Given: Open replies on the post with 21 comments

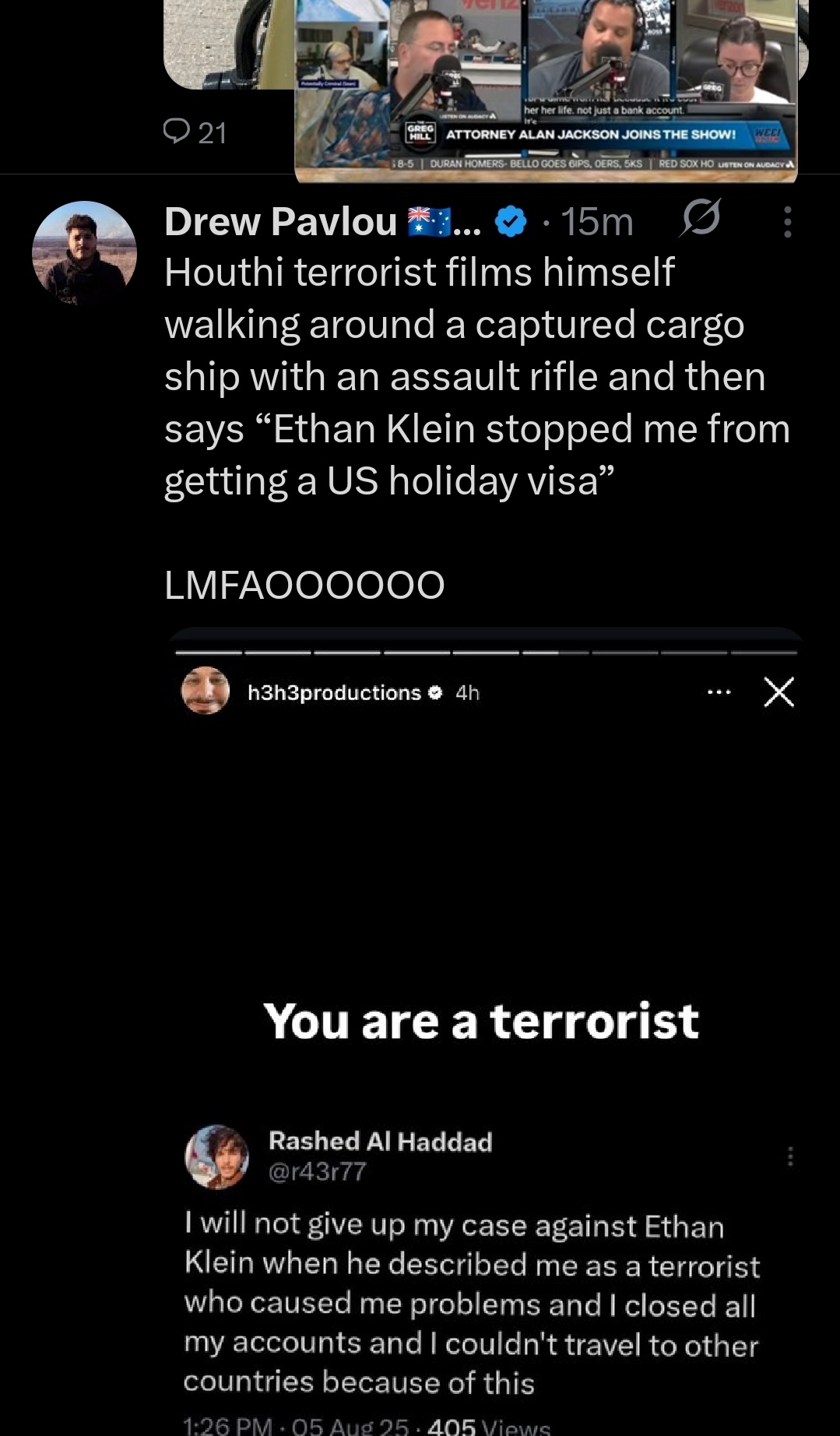Looking at the screenshot, I should (x=195, y=132).
